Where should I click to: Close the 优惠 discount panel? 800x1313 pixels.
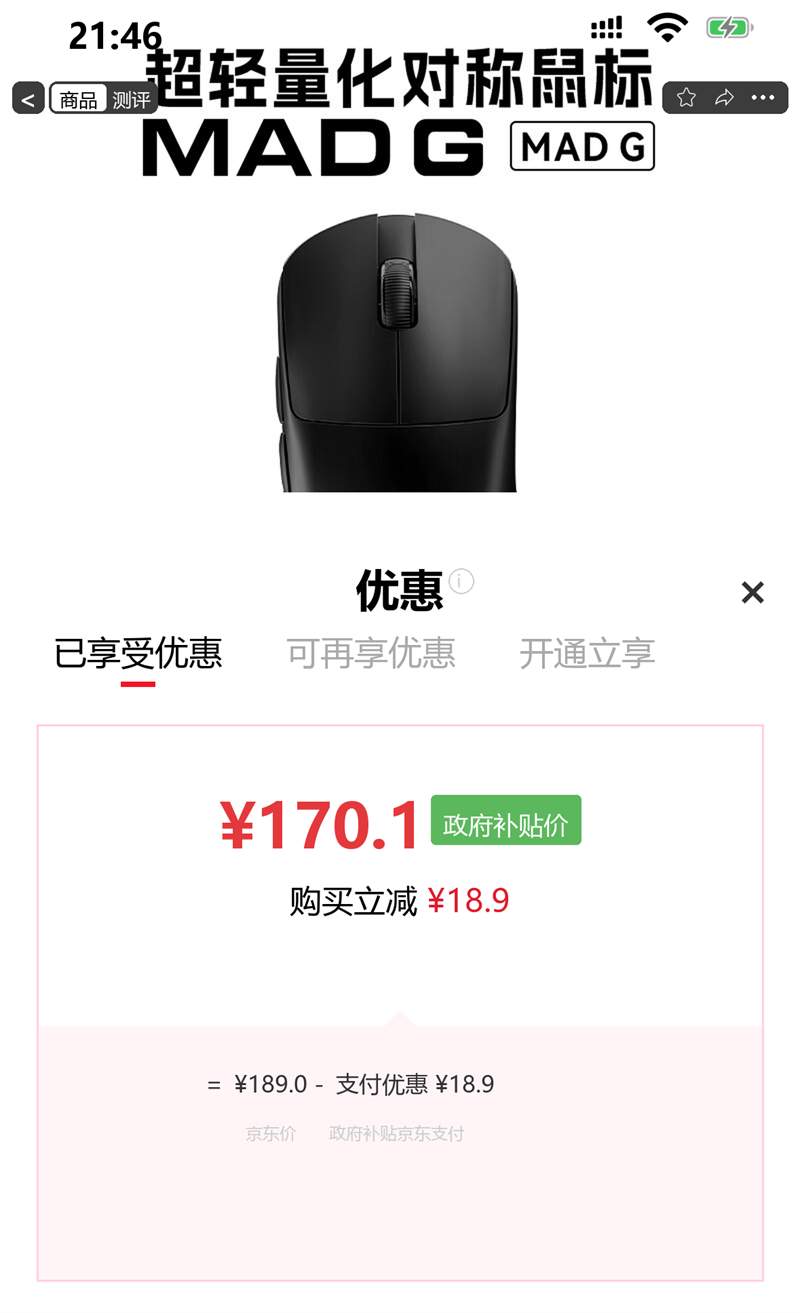(753, 592)
